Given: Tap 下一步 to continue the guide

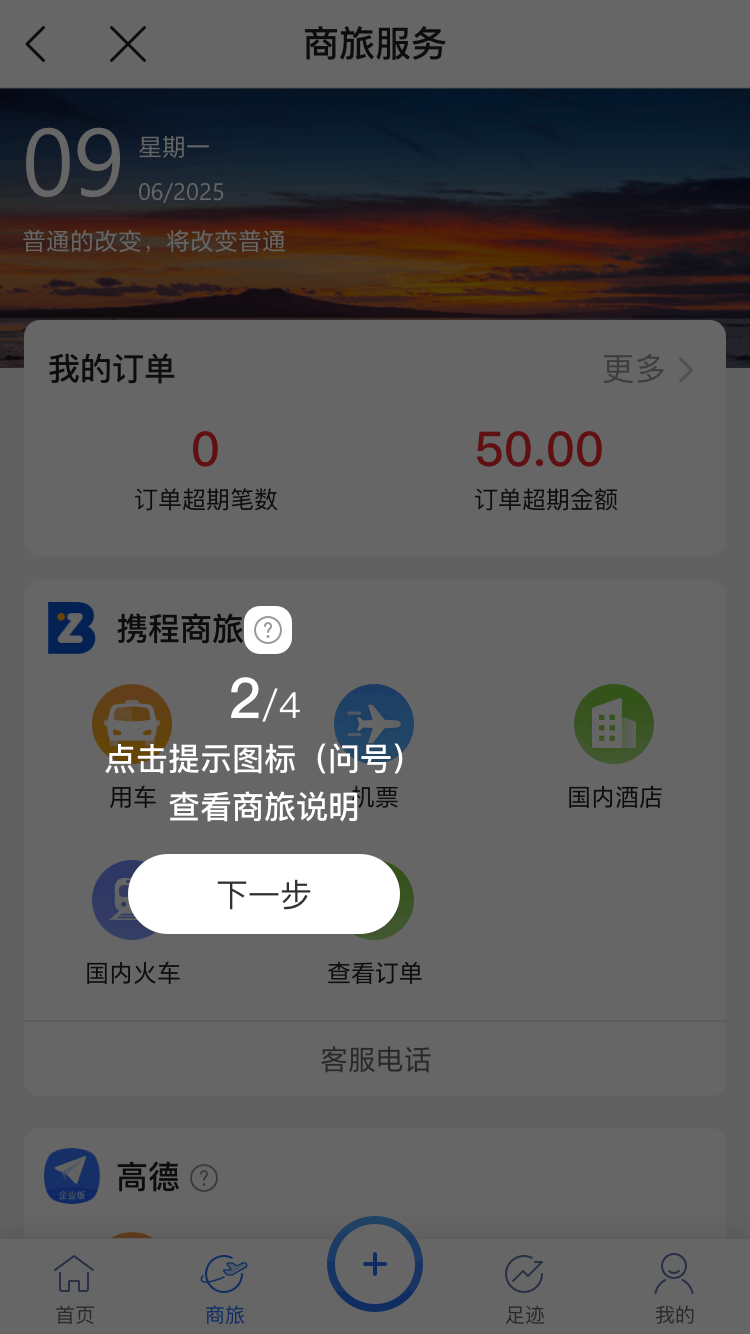Looking at the screenshot, I should click(264, 894).
